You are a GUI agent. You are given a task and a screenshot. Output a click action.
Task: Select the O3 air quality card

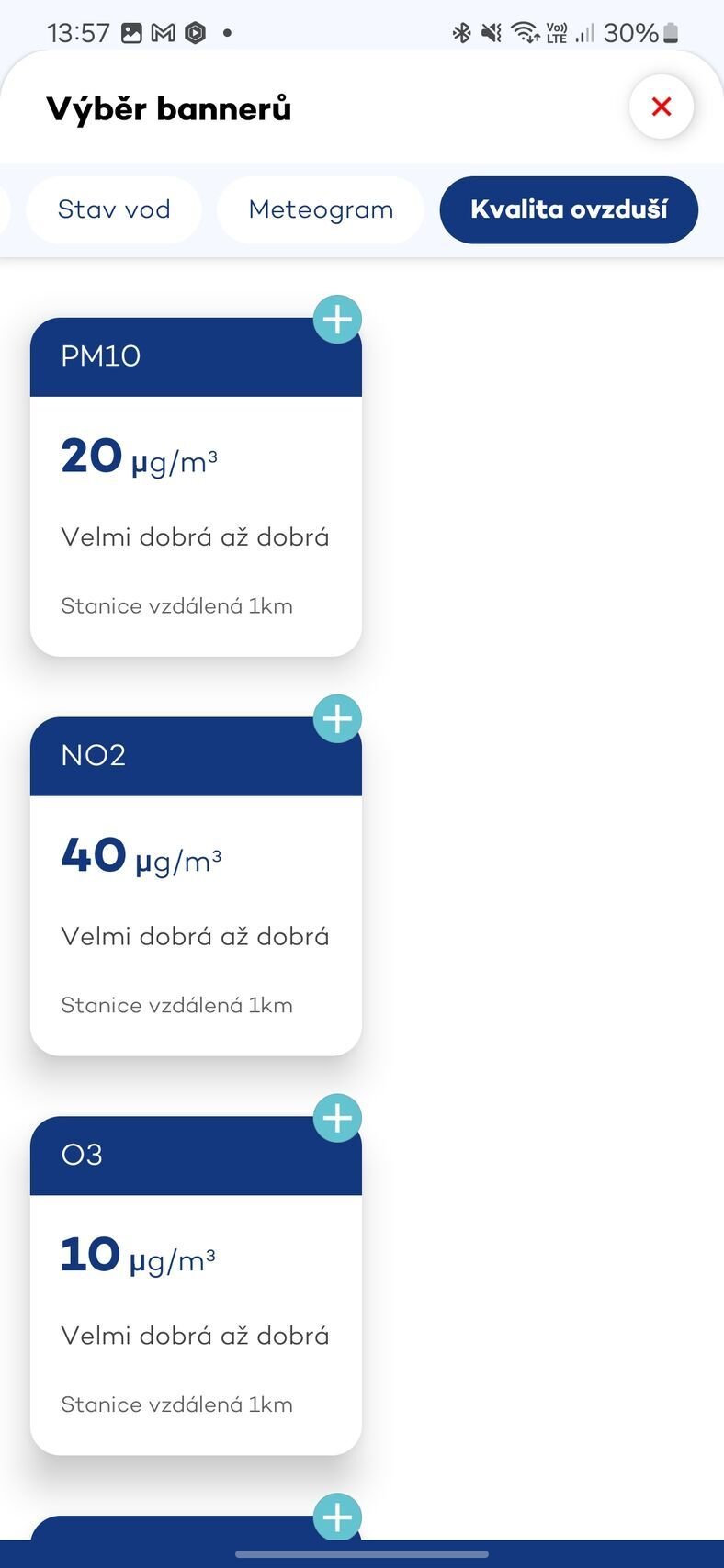[196, 1286]
